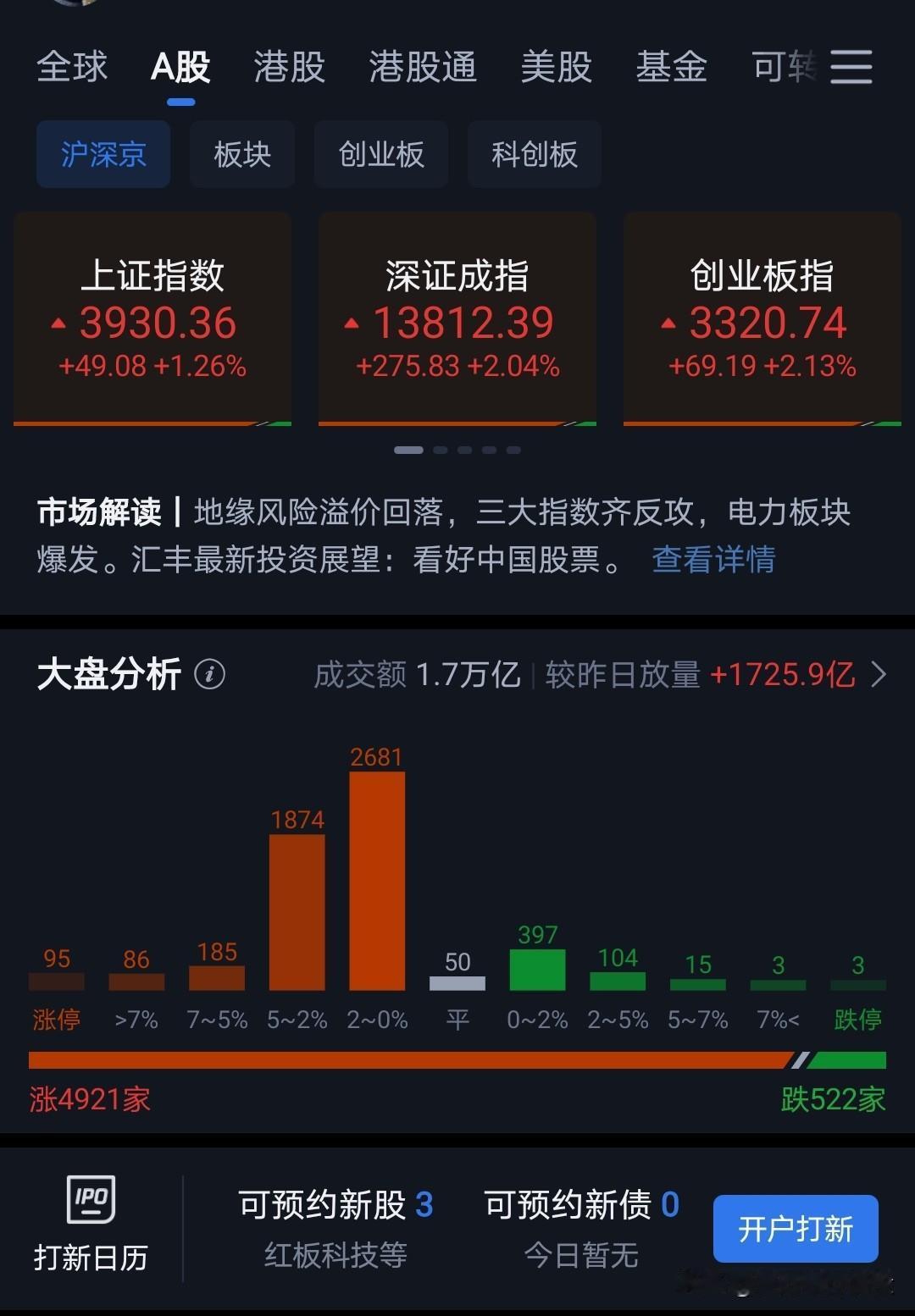The width and height of the screenshot is (915, 1316).
Task: Click the info icon beside 大盘分析
Action: click(x=209, y=674)
